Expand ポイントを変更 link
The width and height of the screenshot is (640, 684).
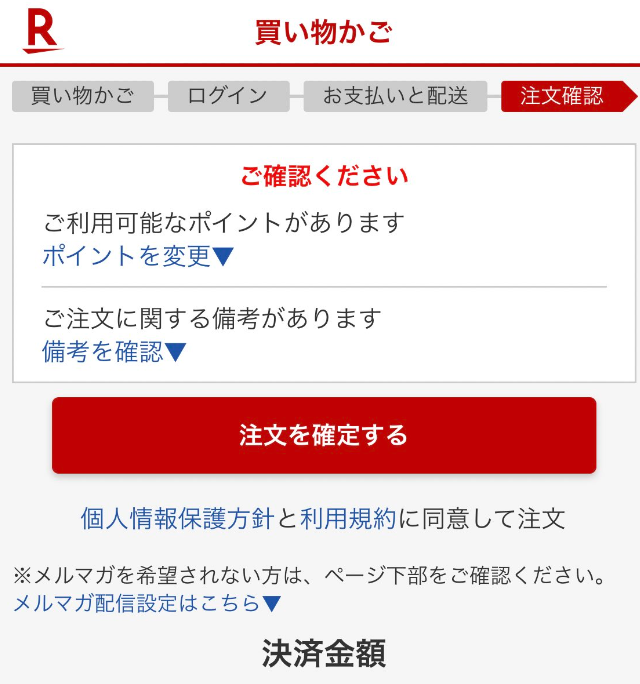pyautogui.click(x=137, y=256)
